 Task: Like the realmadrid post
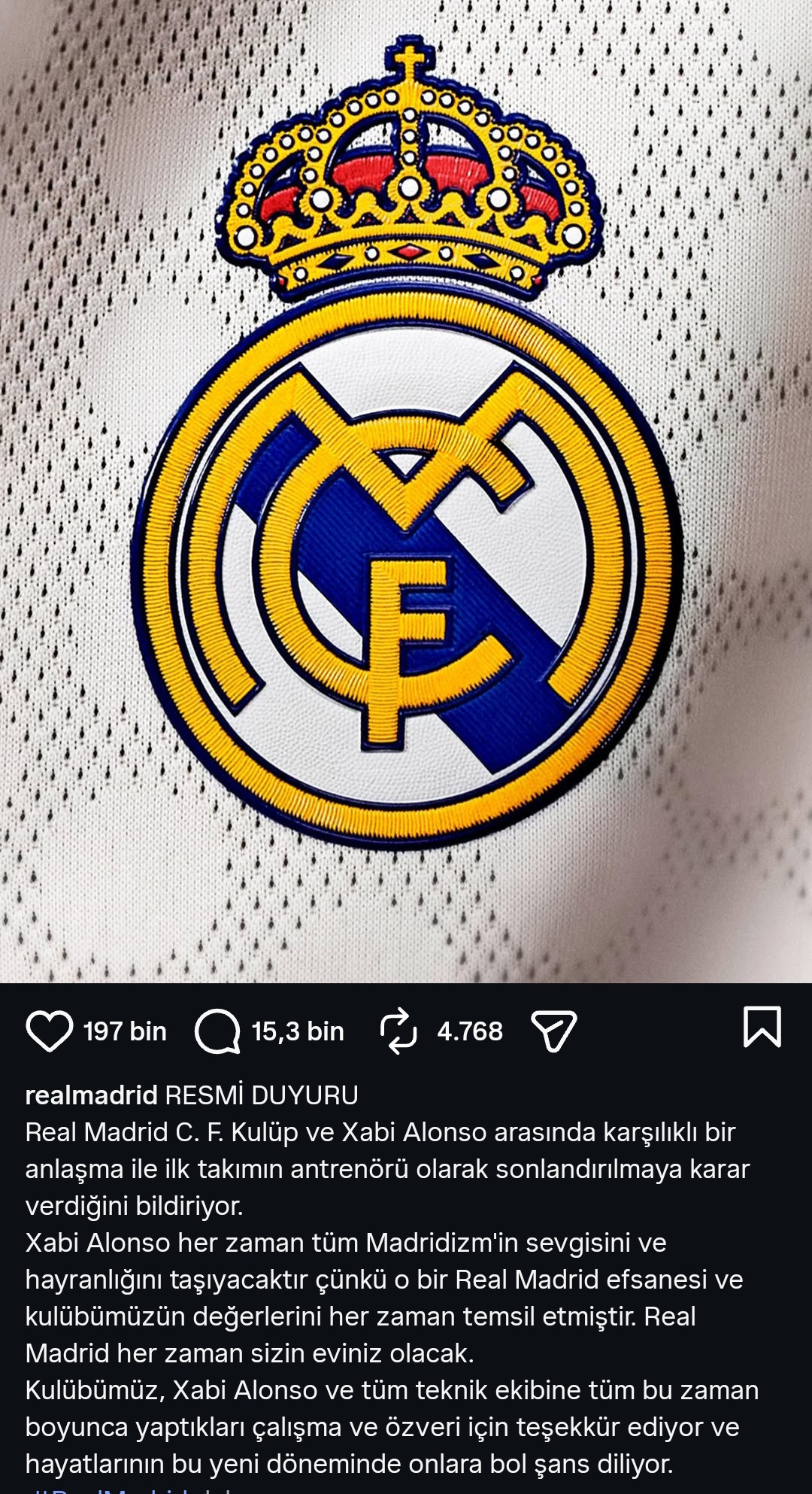click(x=50, y=1031)
